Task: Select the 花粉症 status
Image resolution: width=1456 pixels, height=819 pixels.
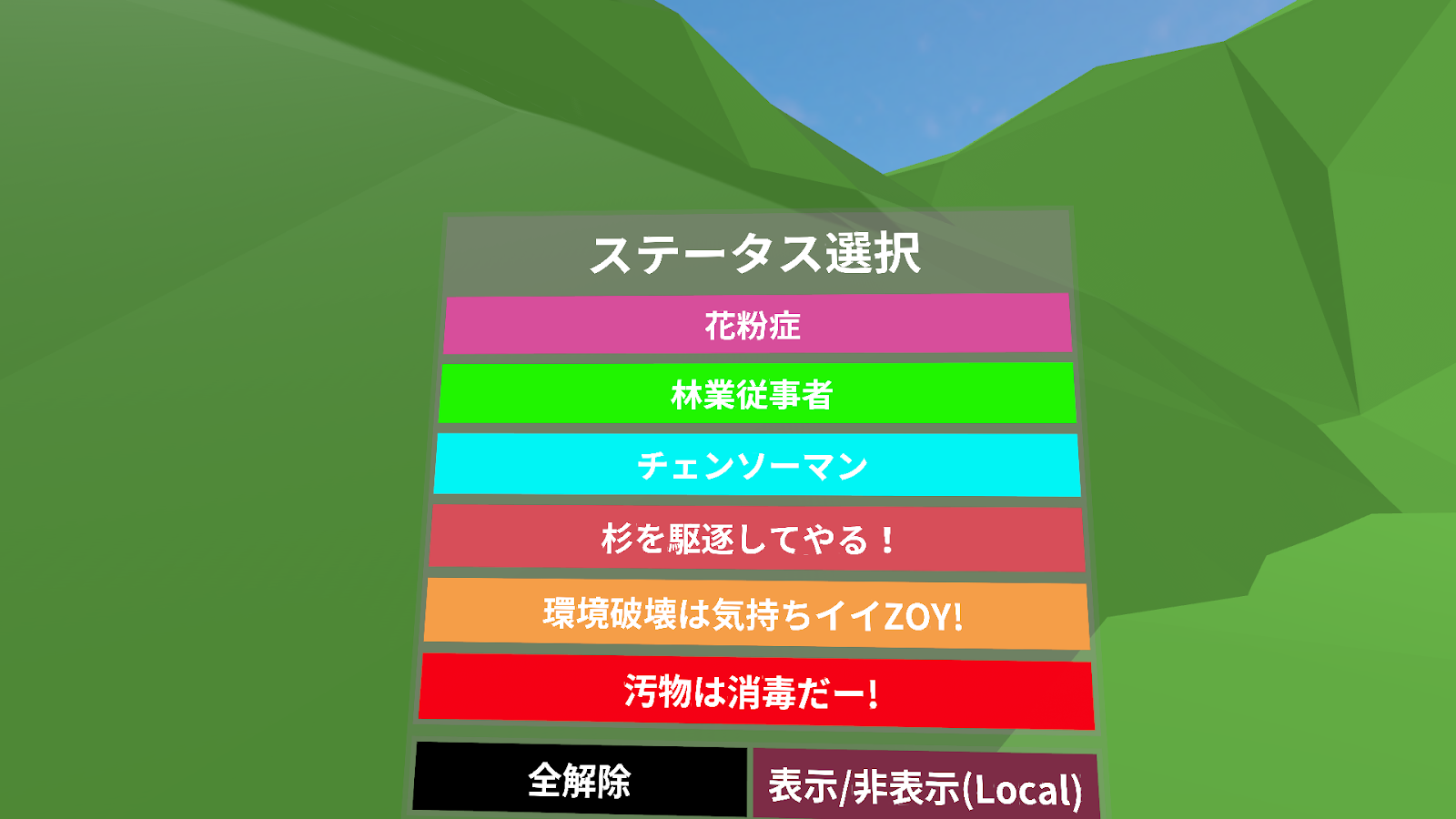Action: coord(756,324)
